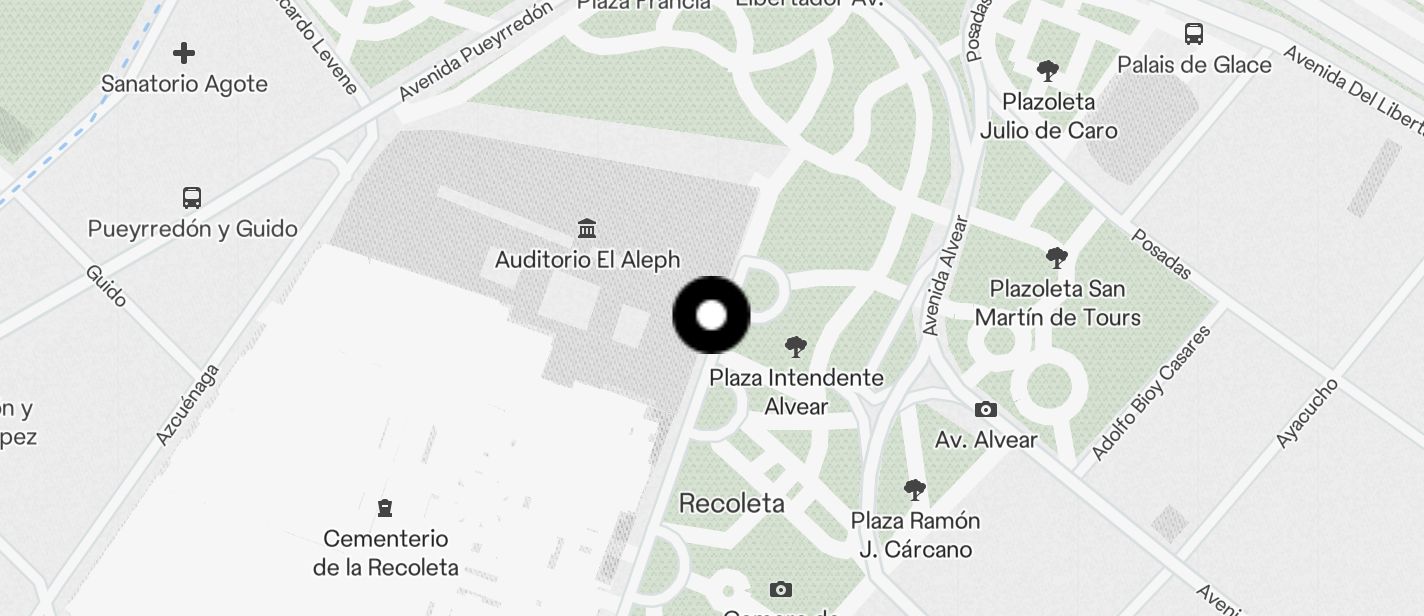Open Plazoleta Julio de Caro marker
Screen dimensions: 1424x616
point(1047,71)
